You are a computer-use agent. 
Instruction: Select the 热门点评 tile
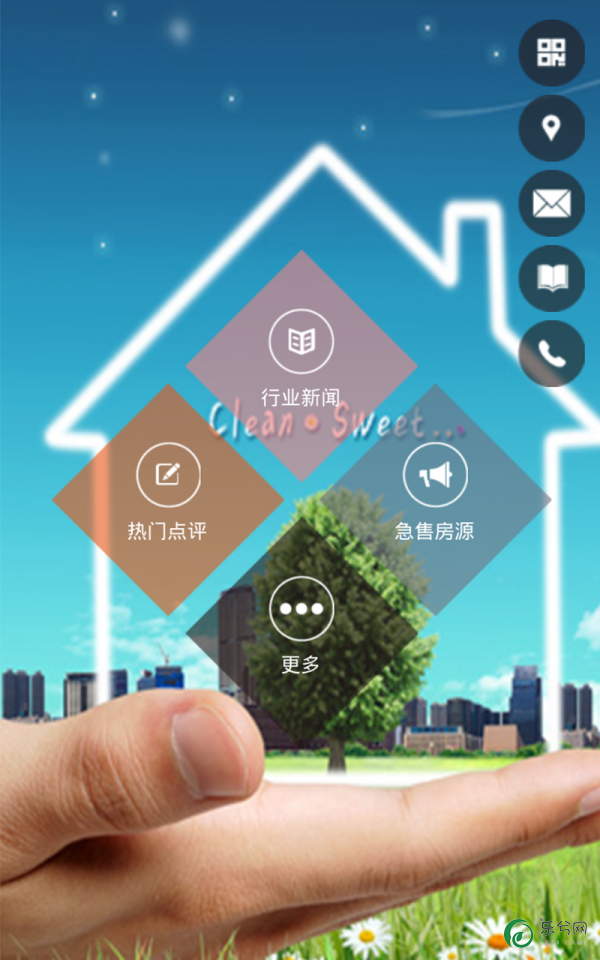168,496
